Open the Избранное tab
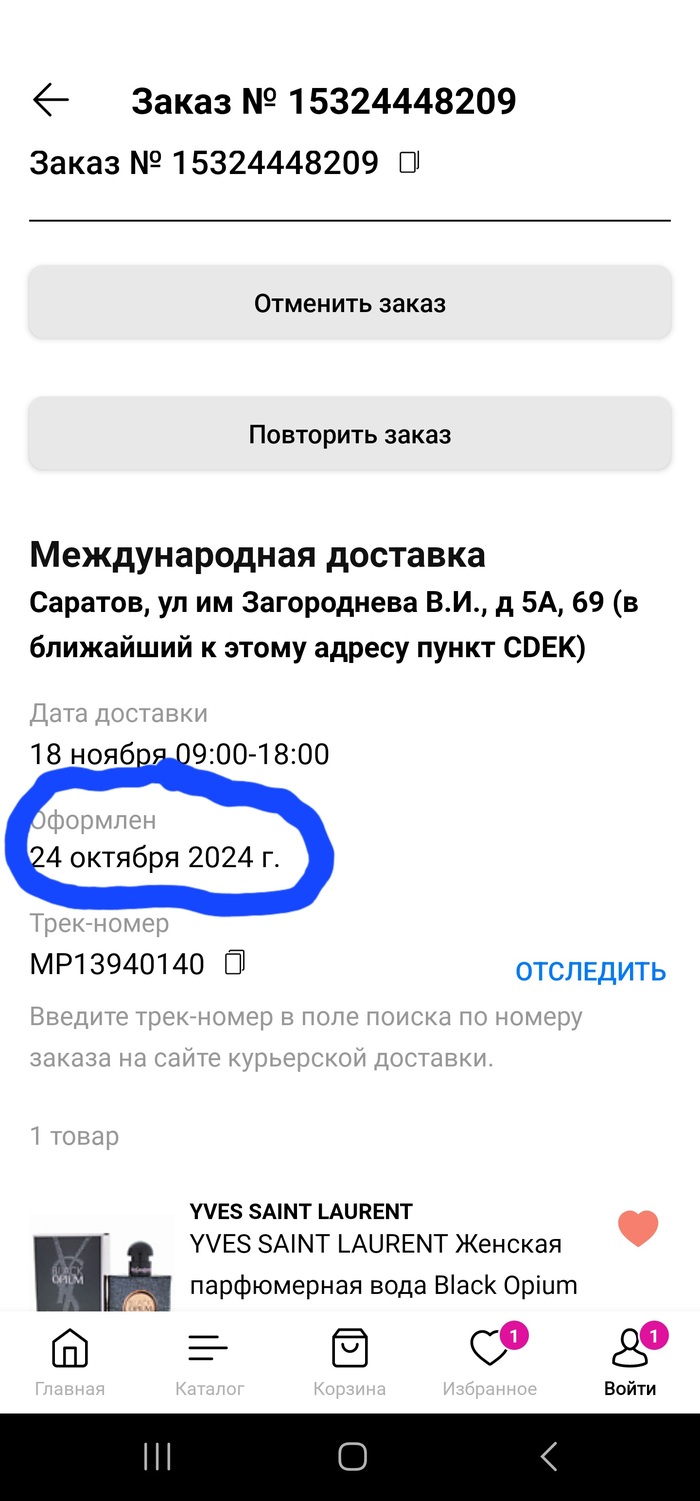 (x=490, y=1362)
